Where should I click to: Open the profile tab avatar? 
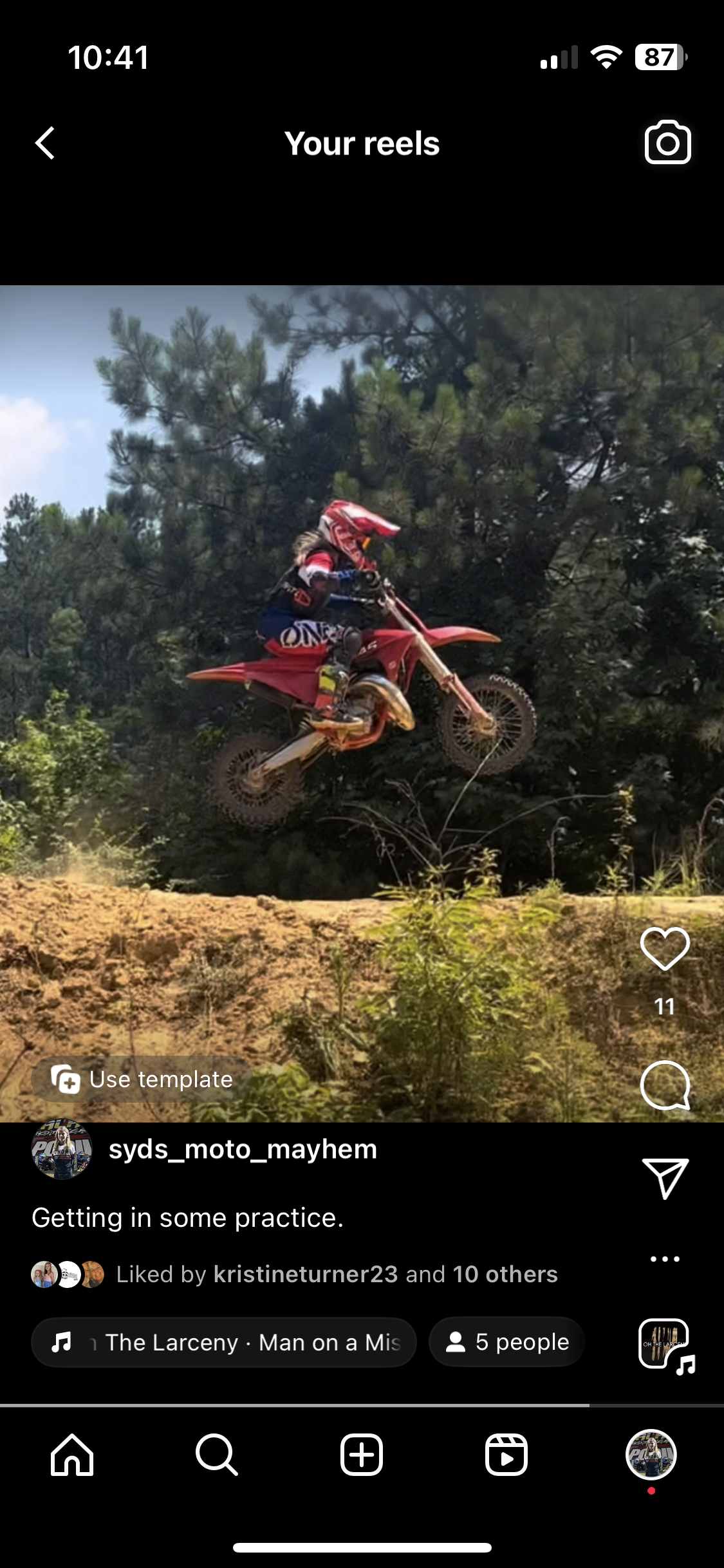pyautogui.click(x=651, y=1455)
